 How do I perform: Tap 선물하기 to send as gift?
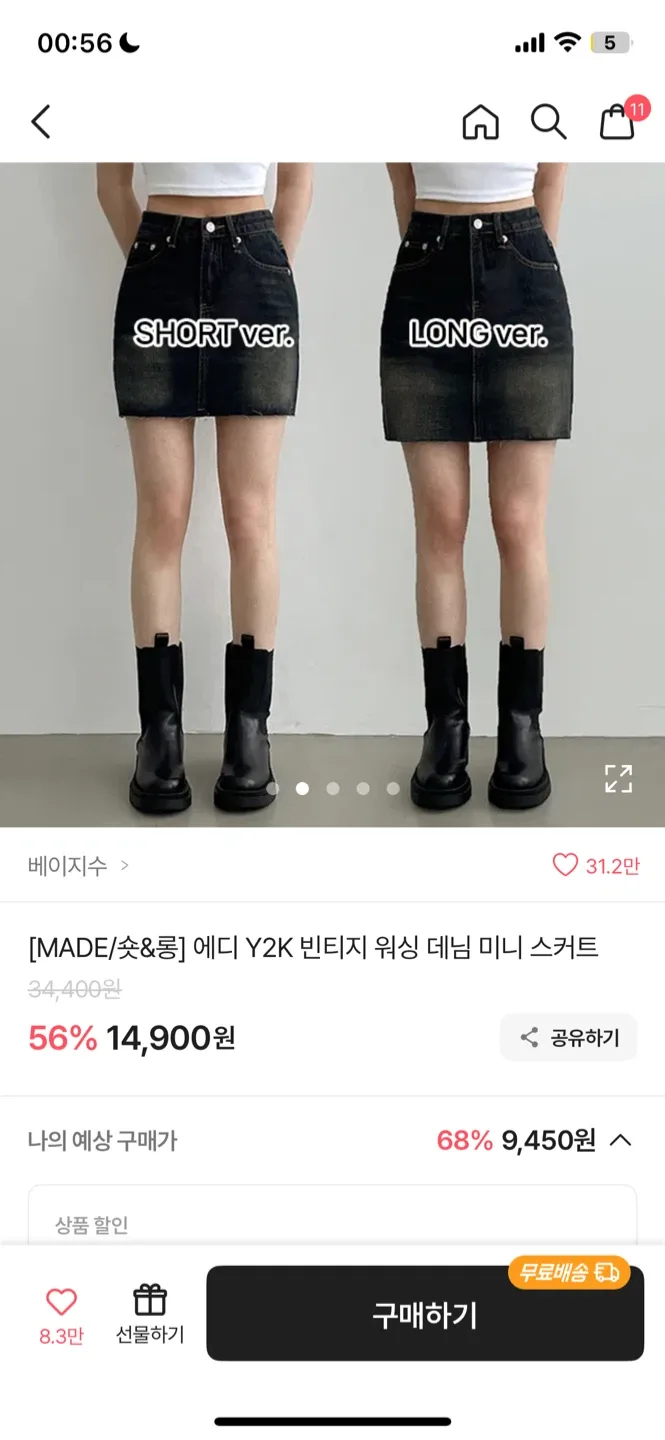click(x=150, y=1313)
